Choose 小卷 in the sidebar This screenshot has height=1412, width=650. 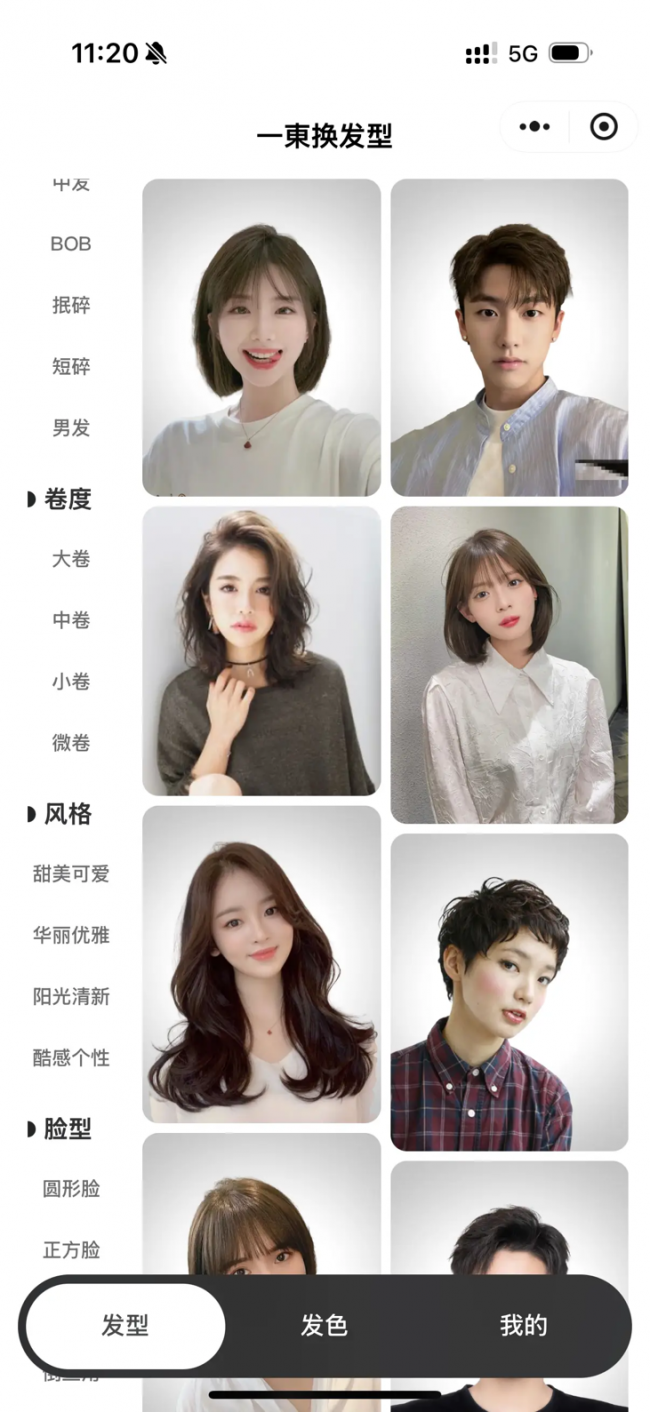pos(71,682)
